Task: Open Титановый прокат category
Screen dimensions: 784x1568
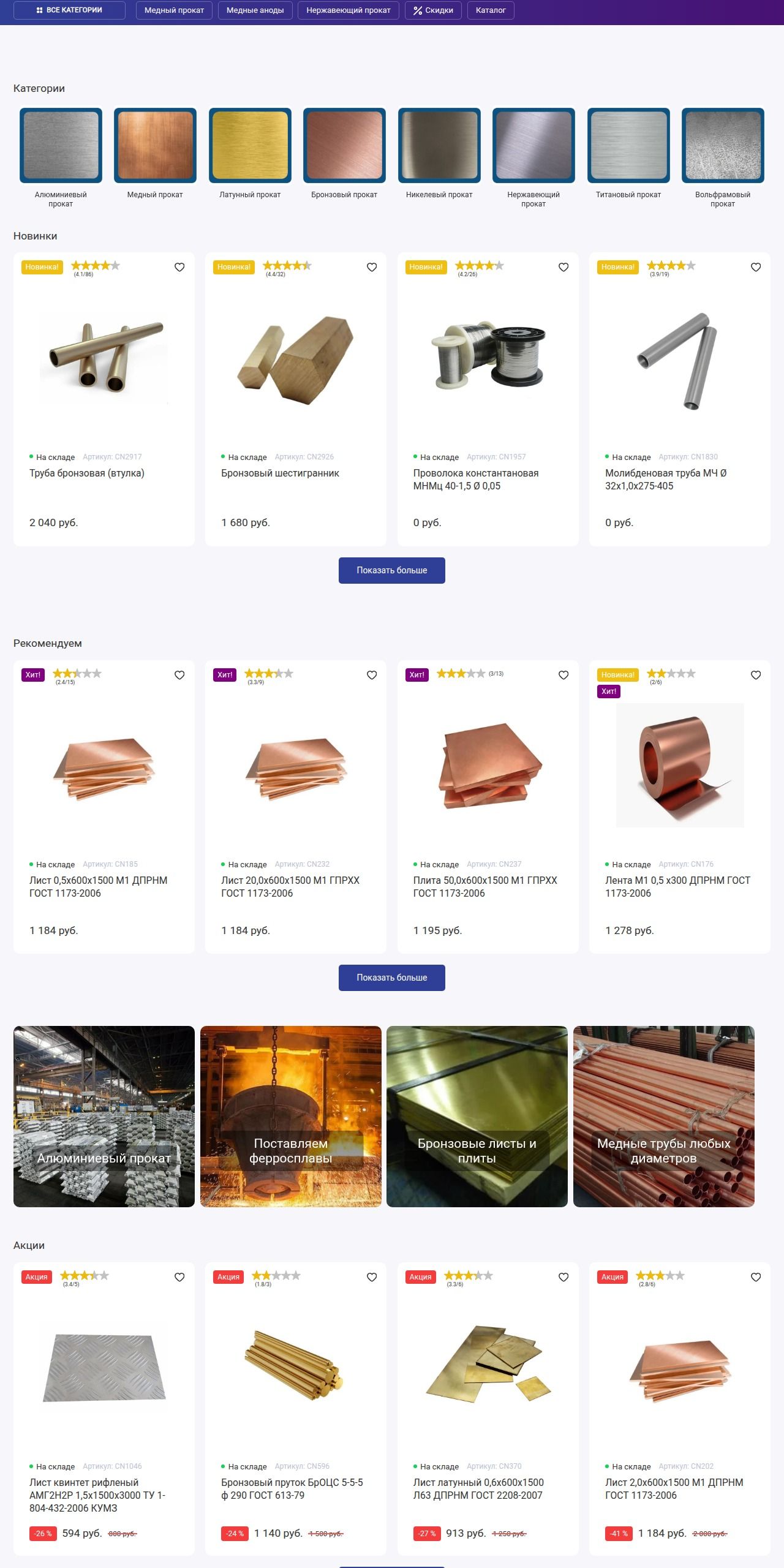Action: pyautogui.click(x=628, y=146)
